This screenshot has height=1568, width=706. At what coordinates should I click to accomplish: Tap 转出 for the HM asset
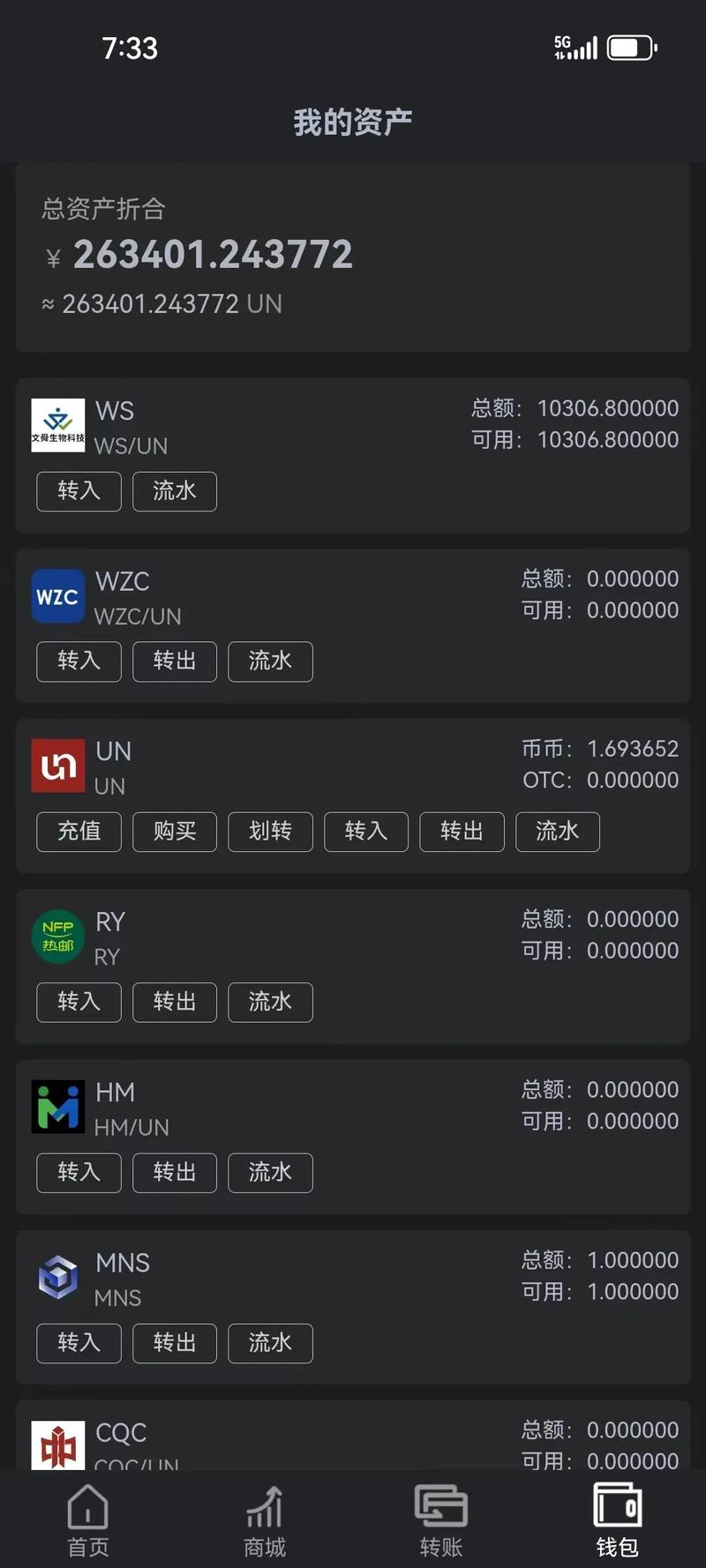point(175,1172)
